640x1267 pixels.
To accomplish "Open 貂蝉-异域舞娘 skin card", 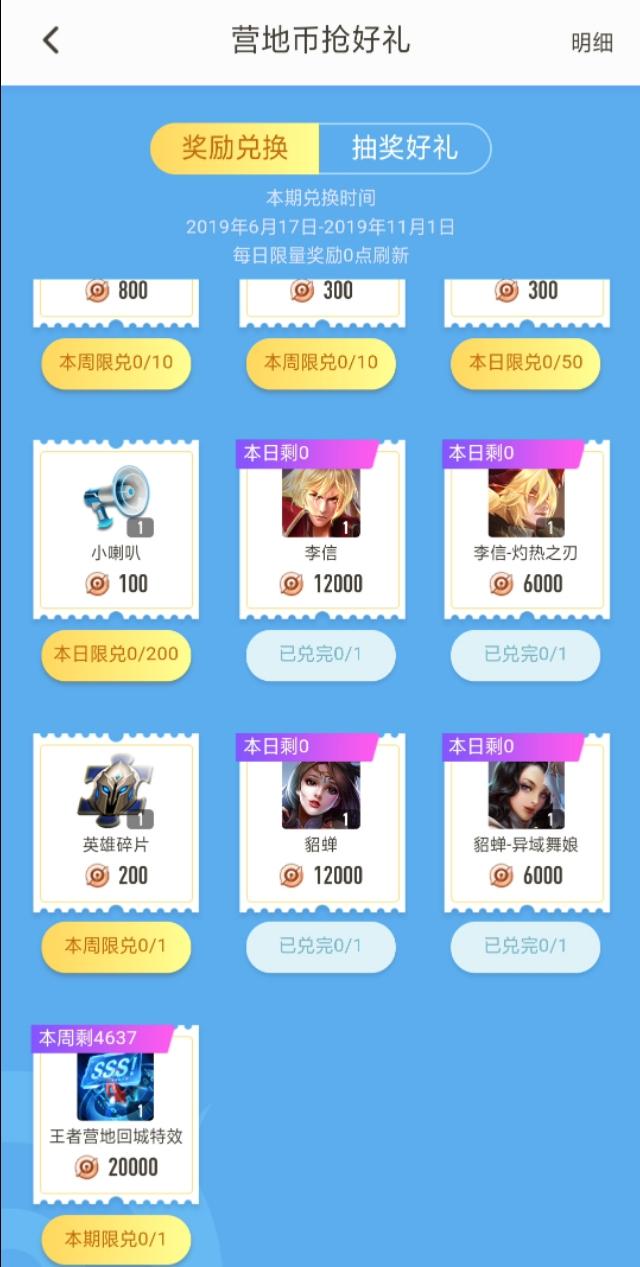I will (525, 822).
